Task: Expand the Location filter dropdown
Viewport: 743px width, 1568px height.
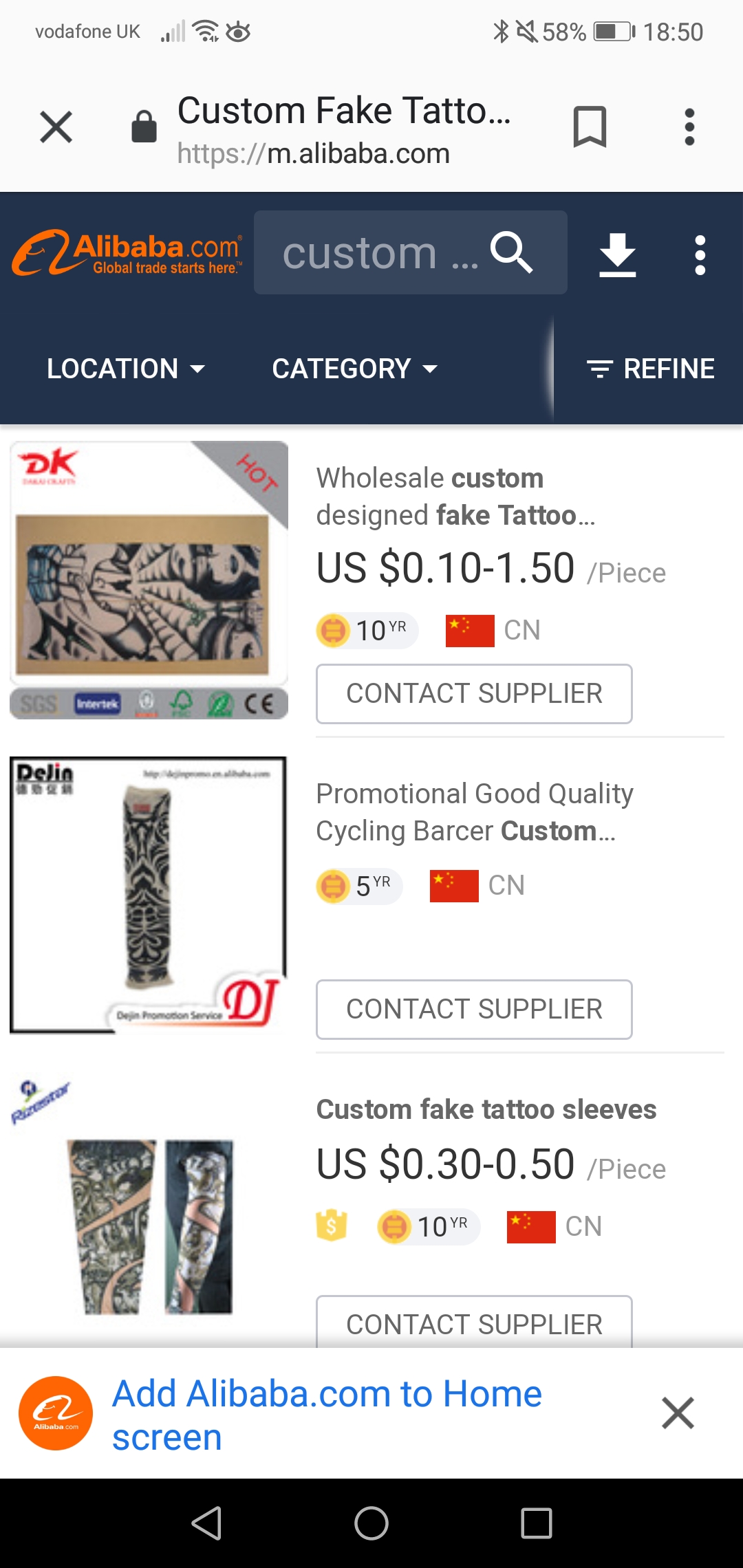Action: (x=126, y=369)
